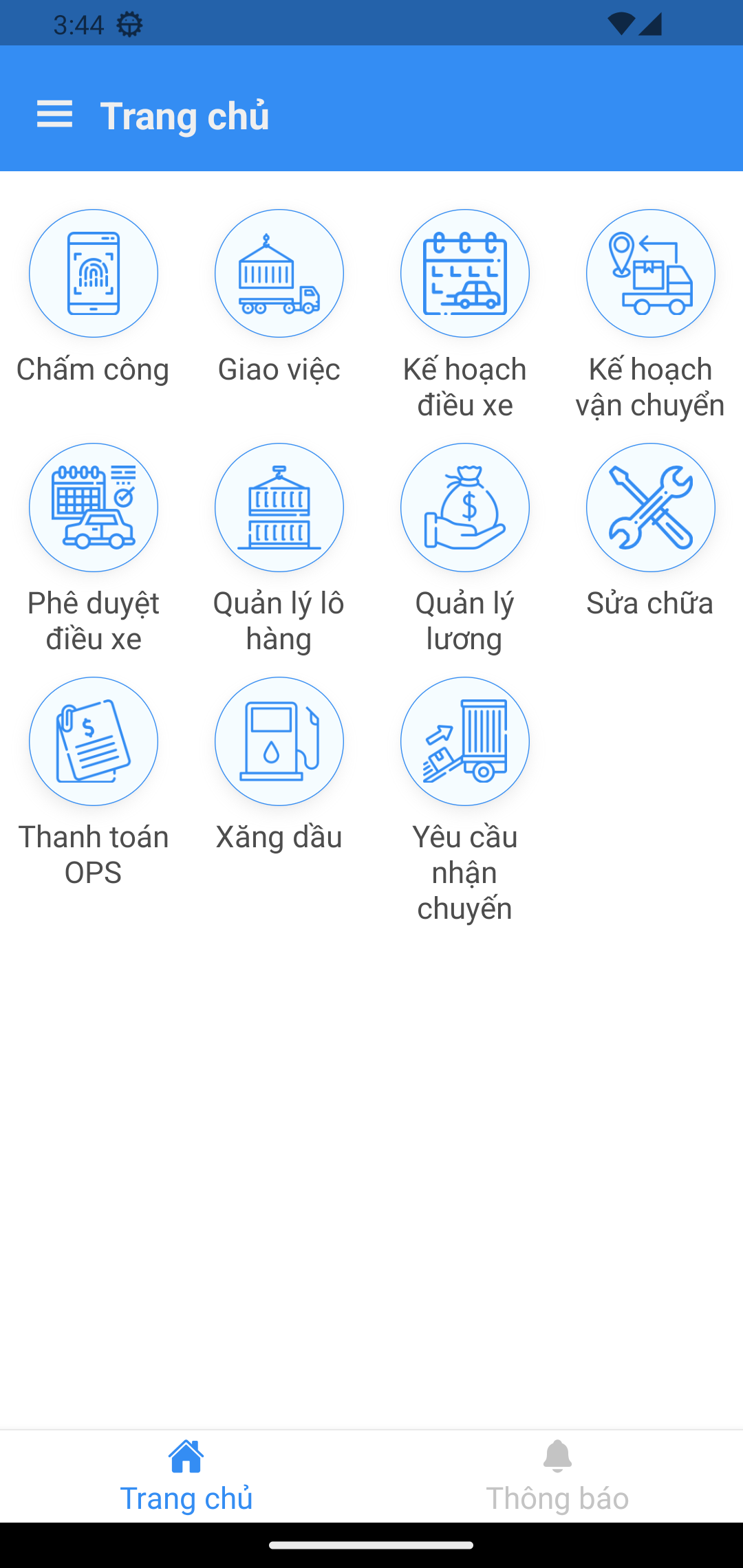Image resolution: width=743 pixels, height=1568 pixels.
Task: Switch to the Thông báo tab
Action: [557, 1476]
